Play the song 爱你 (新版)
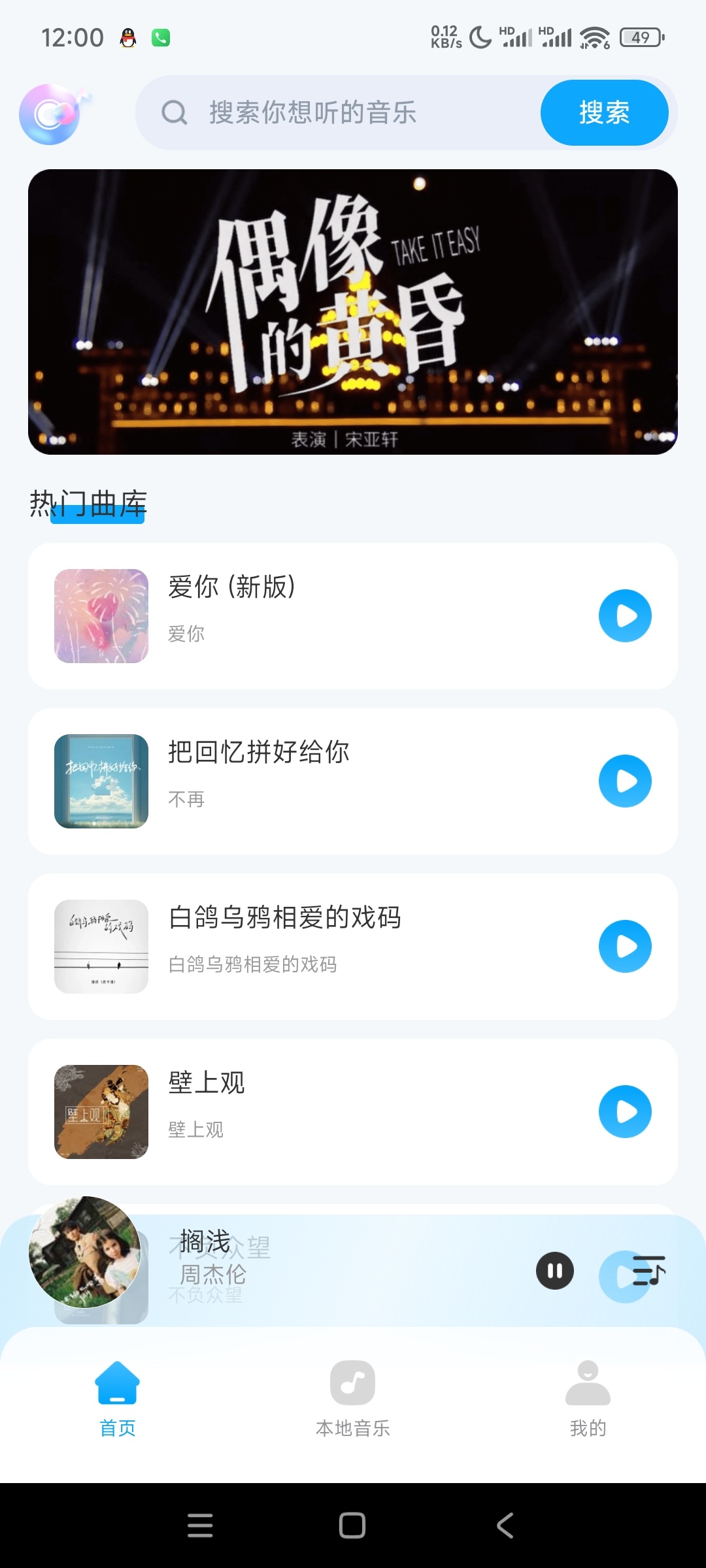The image size is (706, 1568). (x=625, y=616)
